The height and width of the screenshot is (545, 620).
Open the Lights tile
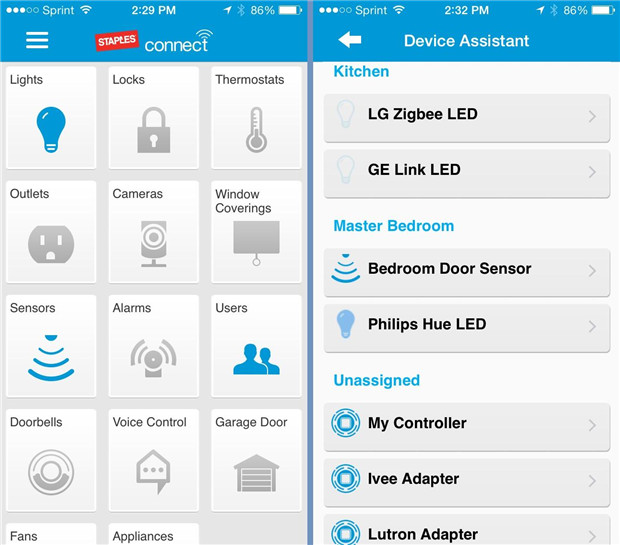pyautogui.click(x=51, y=118)
